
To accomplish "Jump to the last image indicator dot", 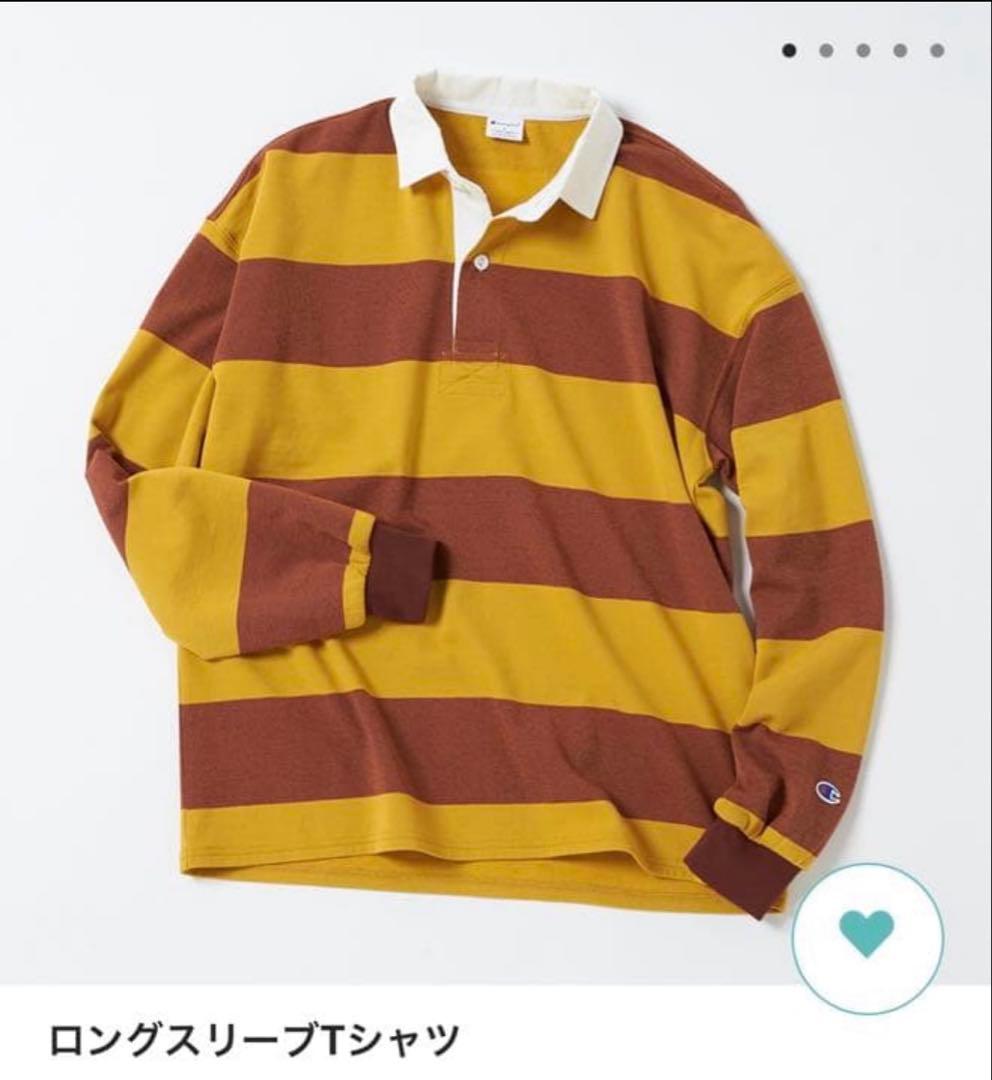I will click(x=937, y=51).
